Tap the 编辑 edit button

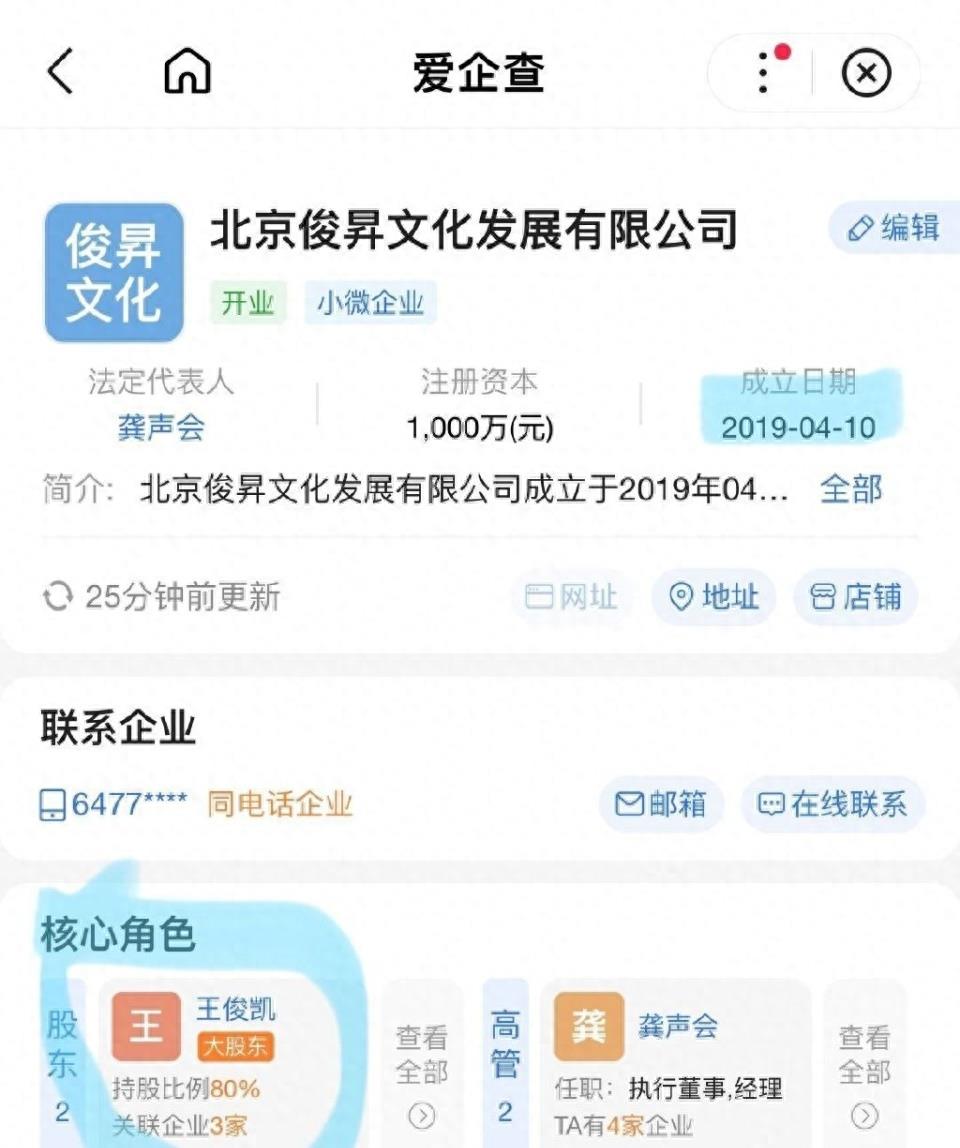pos(892,228)
